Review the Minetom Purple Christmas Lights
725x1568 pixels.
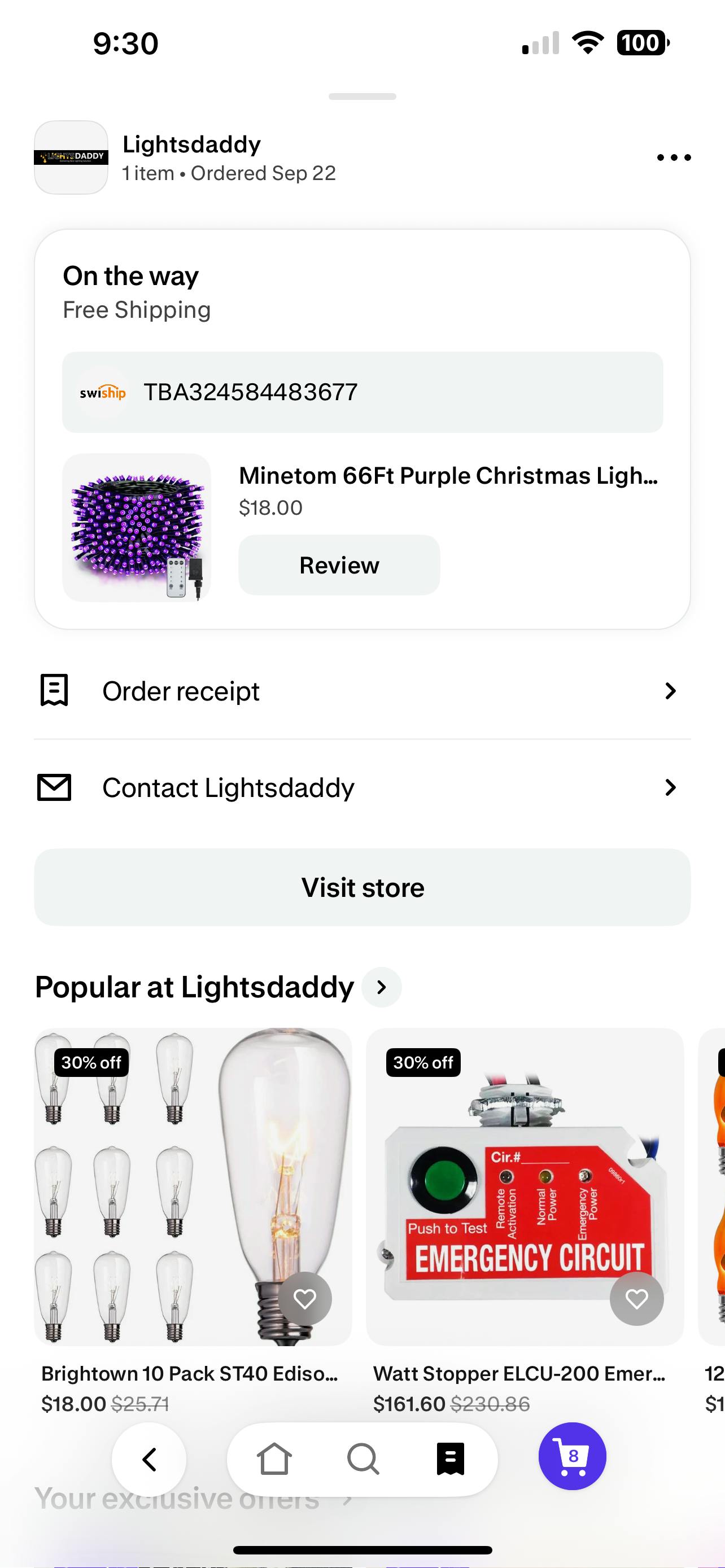pos(339,565)
